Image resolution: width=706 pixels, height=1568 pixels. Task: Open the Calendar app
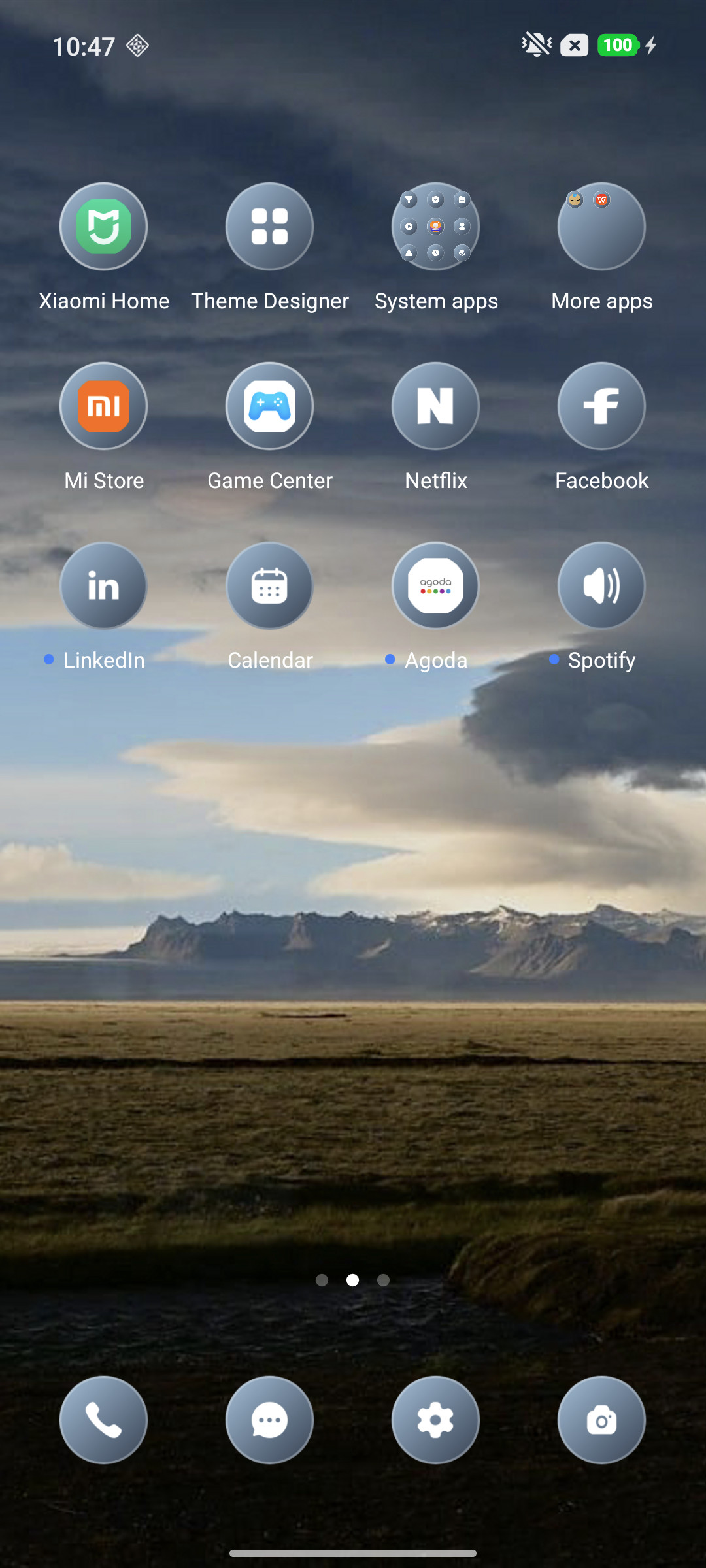tap(269, 585)
